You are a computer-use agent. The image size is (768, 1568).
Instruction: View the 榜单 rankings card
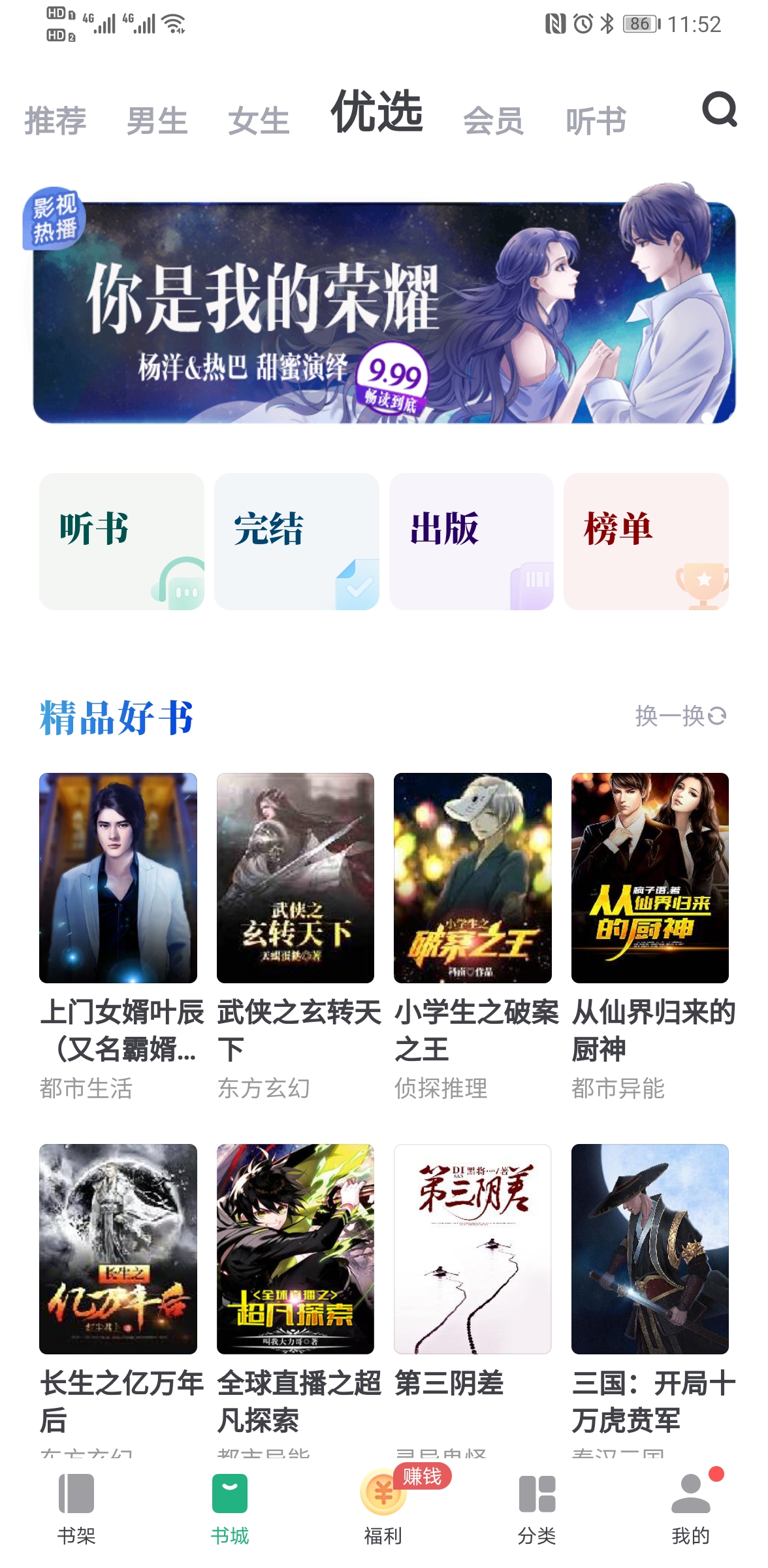coord(646,541)
